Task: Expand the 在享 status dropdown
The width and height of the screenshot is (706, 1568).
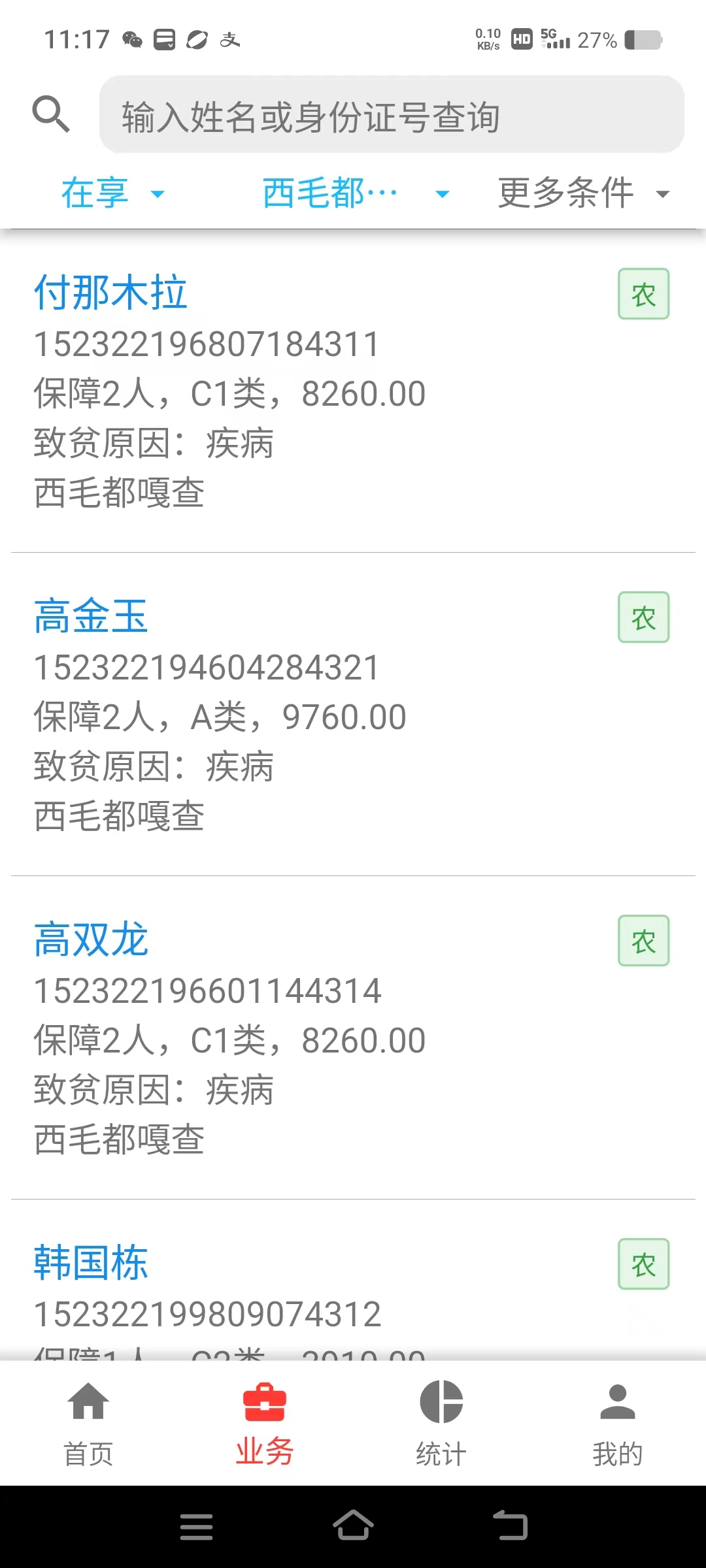Action: tap(112, 193)
